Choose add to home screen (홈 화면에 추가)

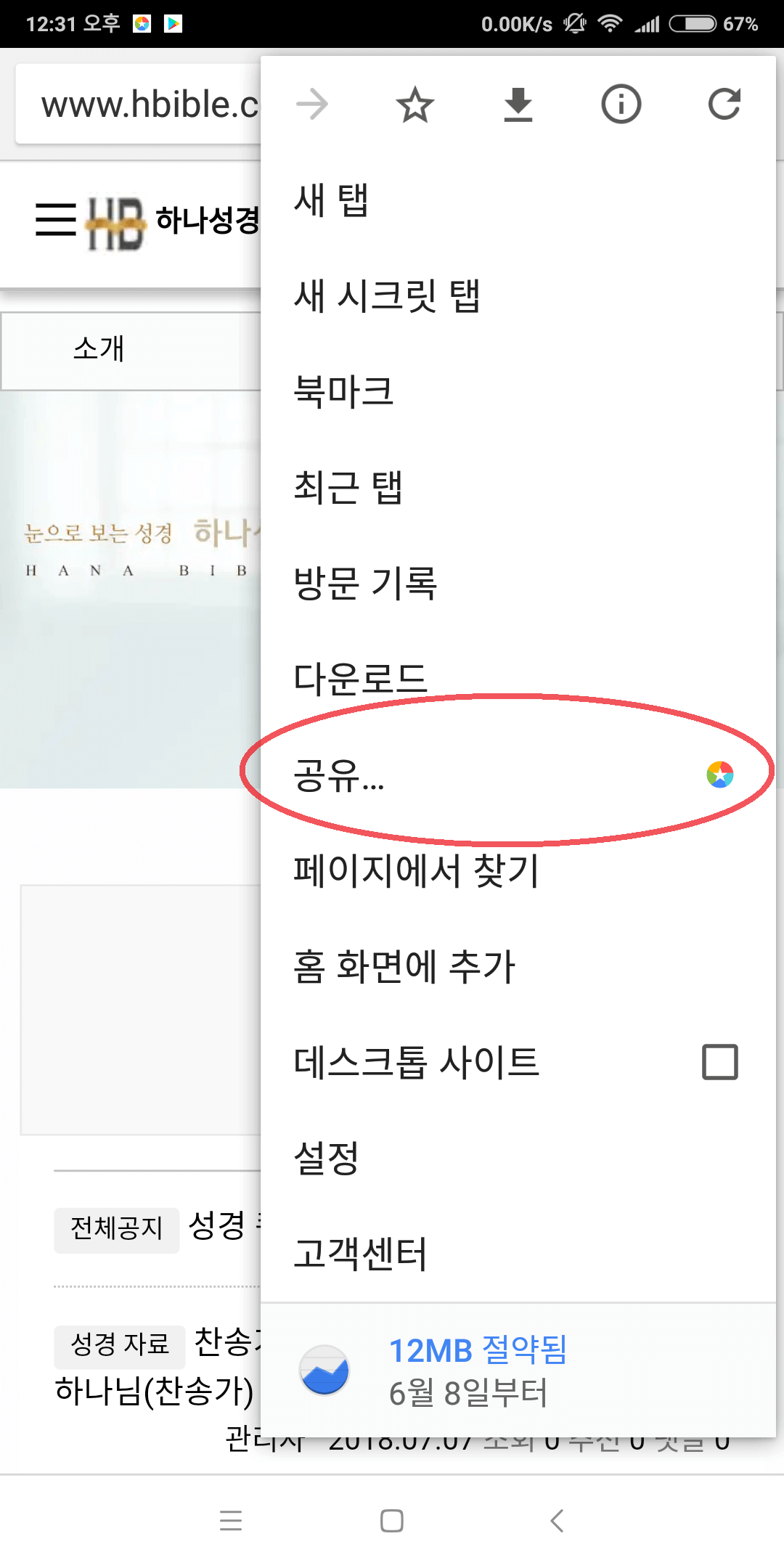pyautogui.click(x=404, y=966)
